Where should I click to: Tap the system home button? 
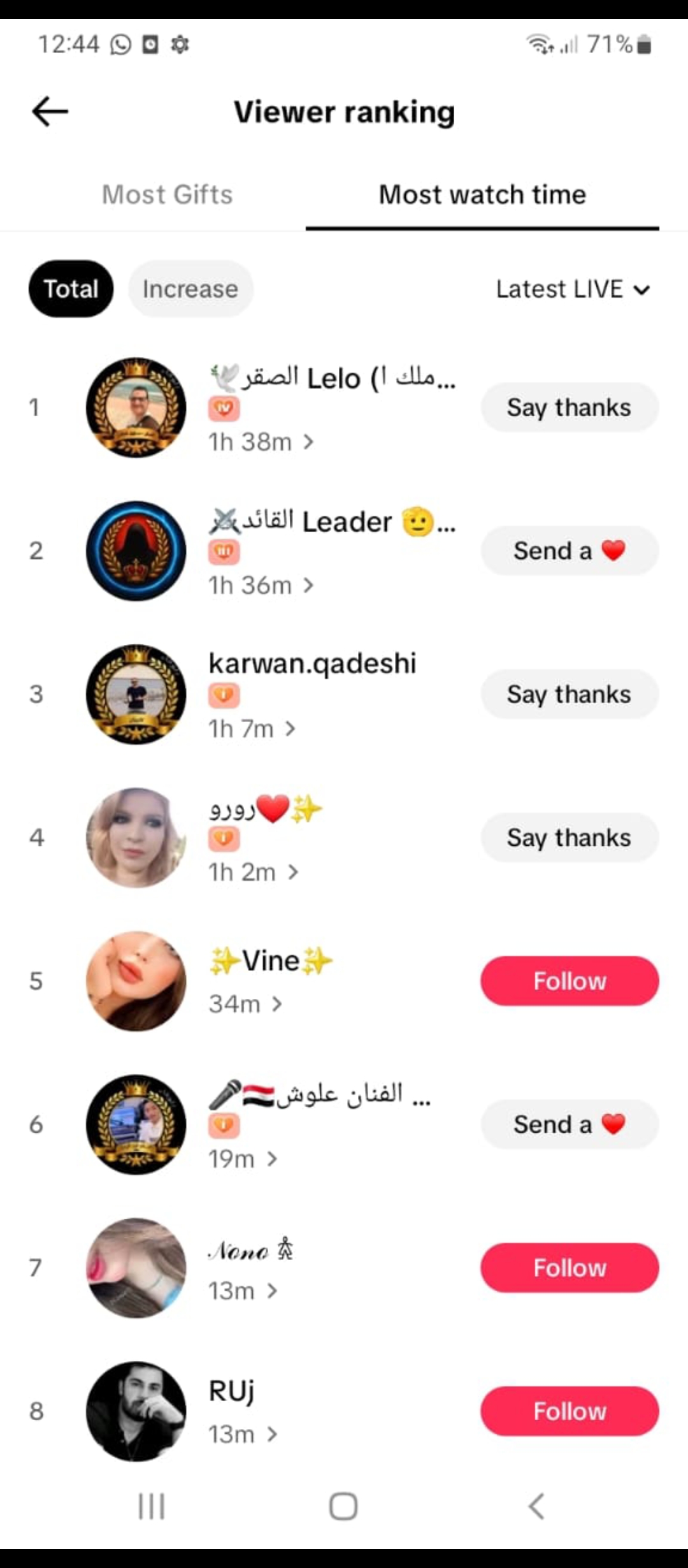343,1507
